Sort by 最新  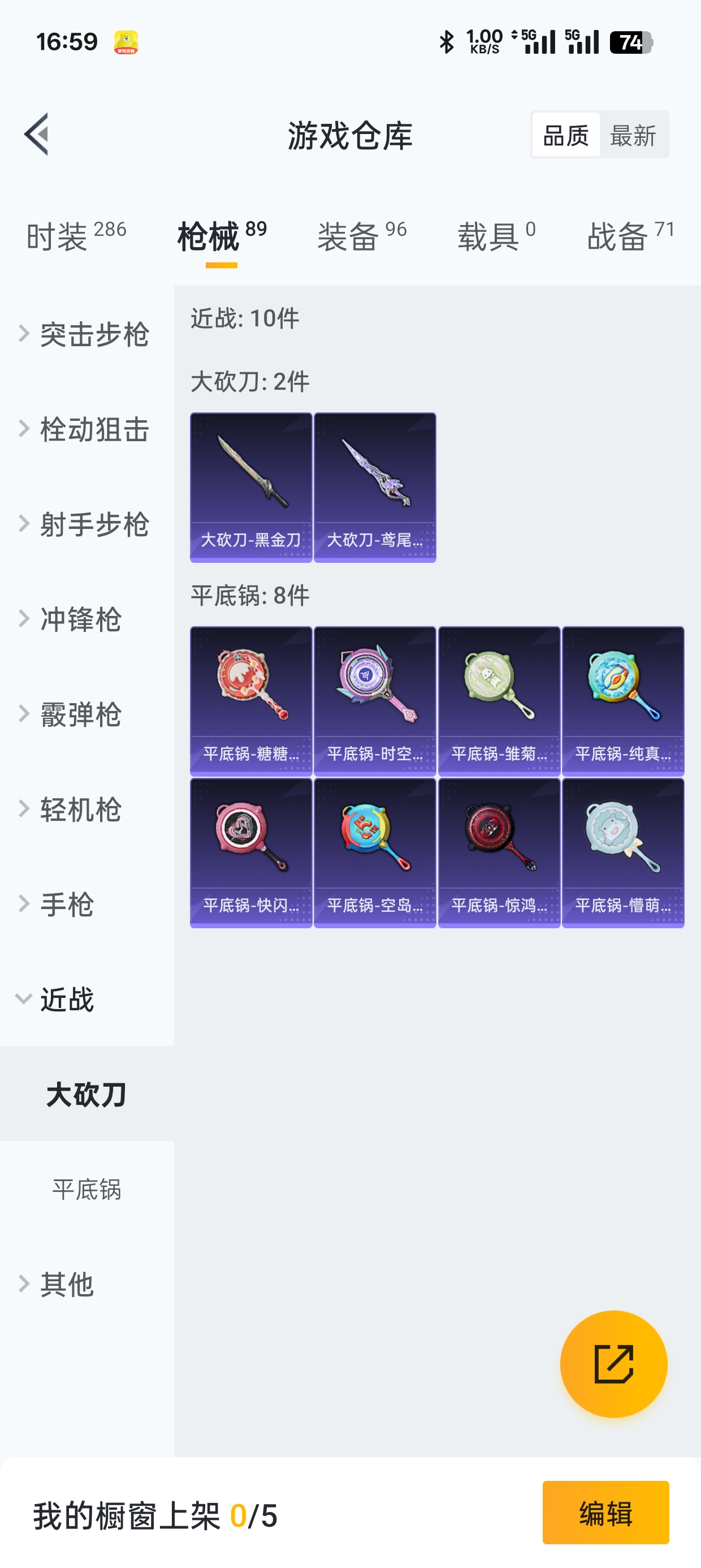pyautogui.click(x=633, y=135)
